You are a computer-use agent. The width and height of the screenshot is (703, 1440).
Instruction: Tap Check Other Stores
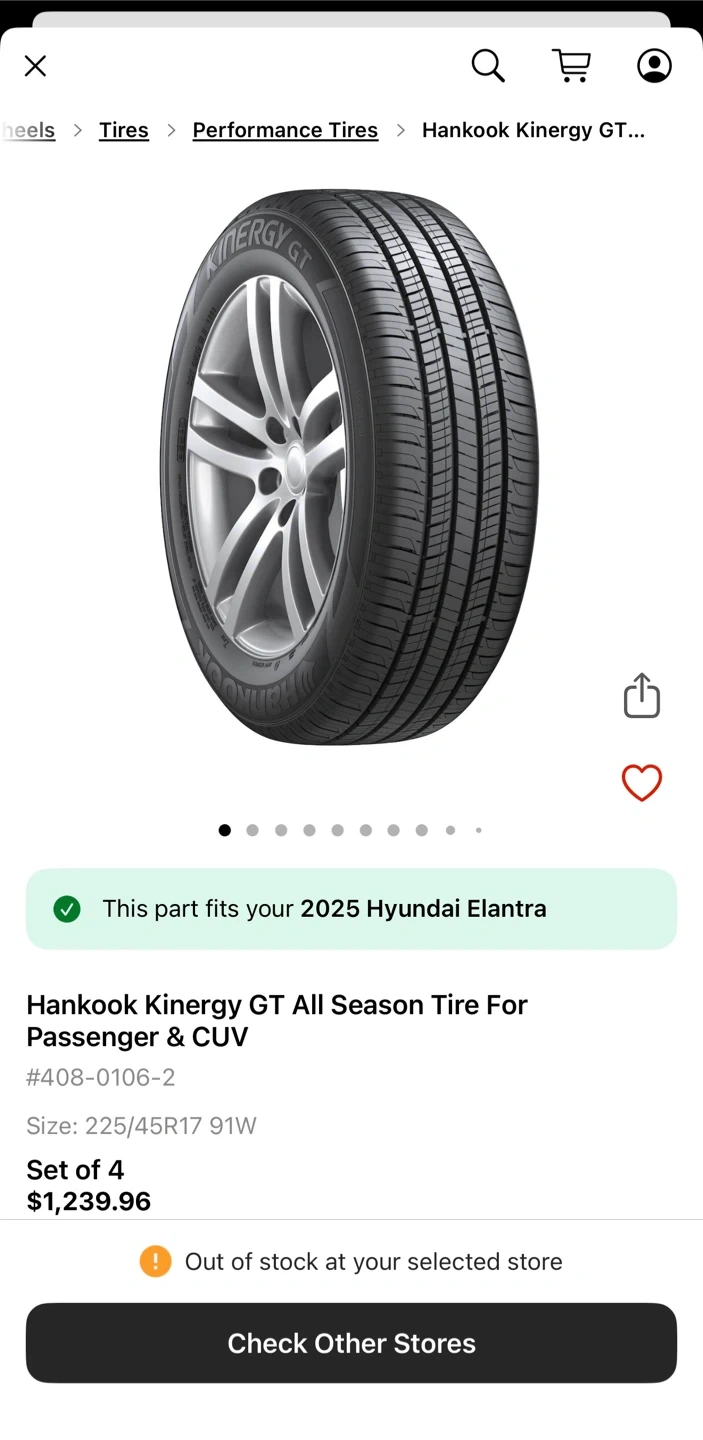pyautogui.click(x=351, y=1343)
